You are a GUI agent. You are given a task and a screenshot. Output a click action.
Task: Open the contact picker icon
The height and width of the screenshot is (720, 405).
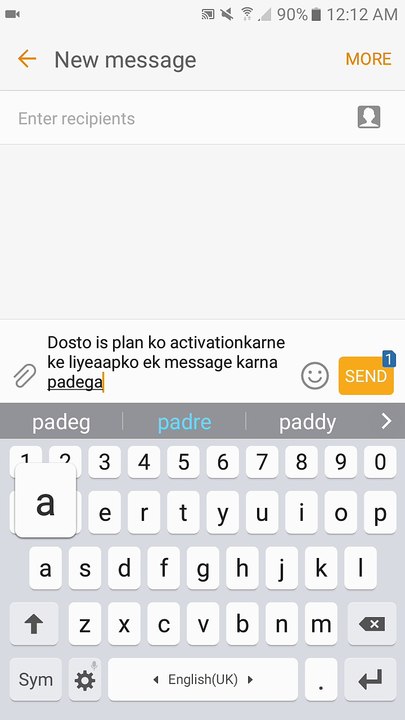tap(369, 117)
